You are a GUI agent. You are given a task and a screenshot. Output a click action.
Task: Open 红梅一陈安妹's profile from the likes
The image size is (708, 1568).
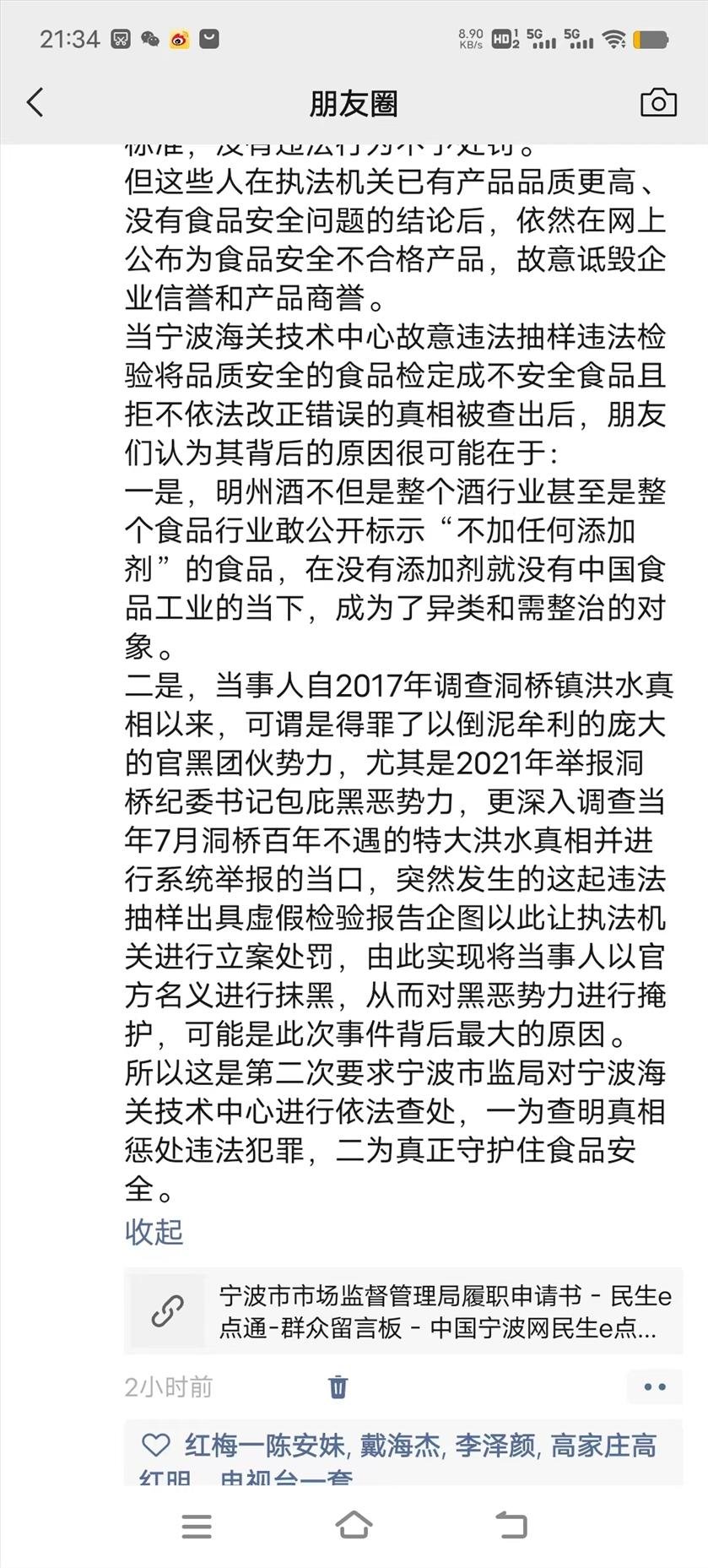(x=265, y=1446)
